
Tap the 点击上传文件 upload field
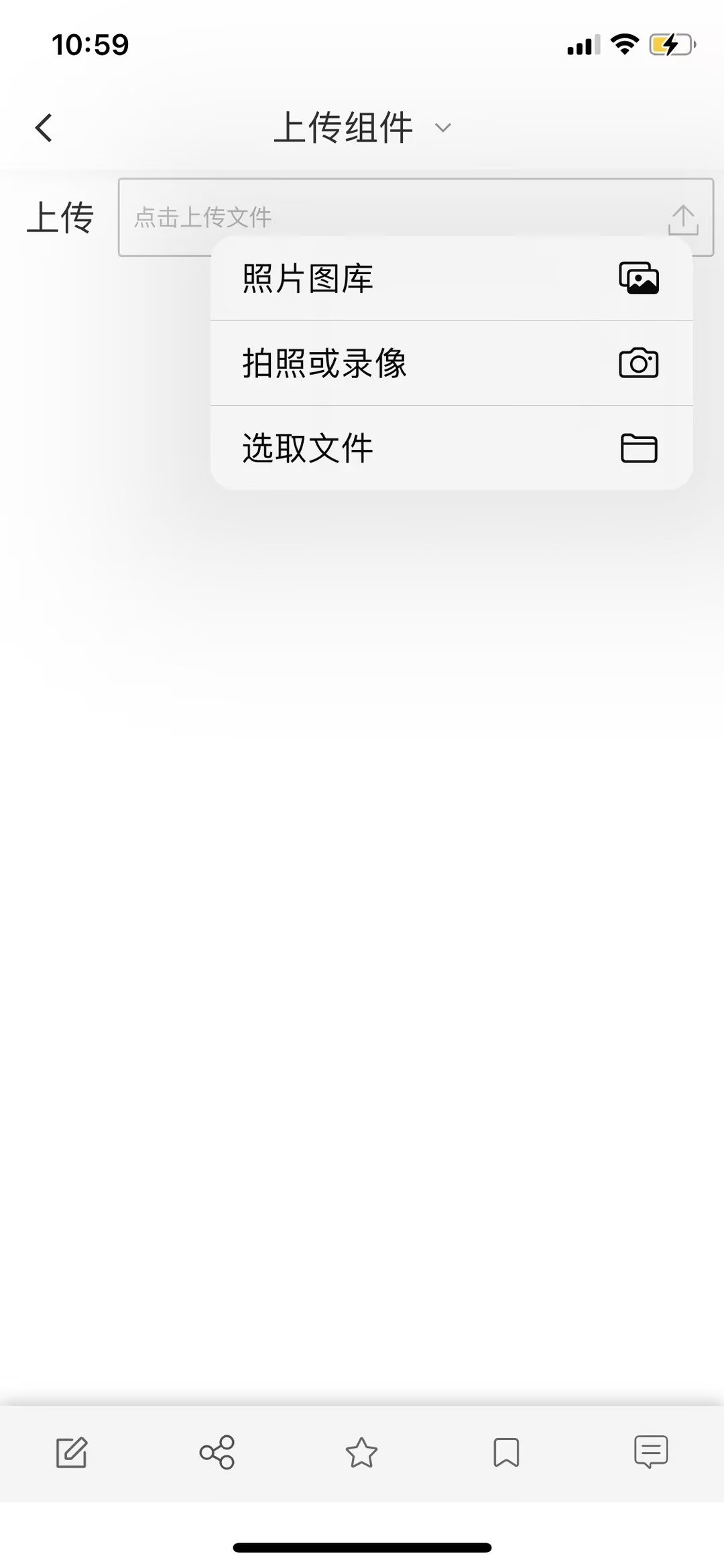[x=416, y=217]
